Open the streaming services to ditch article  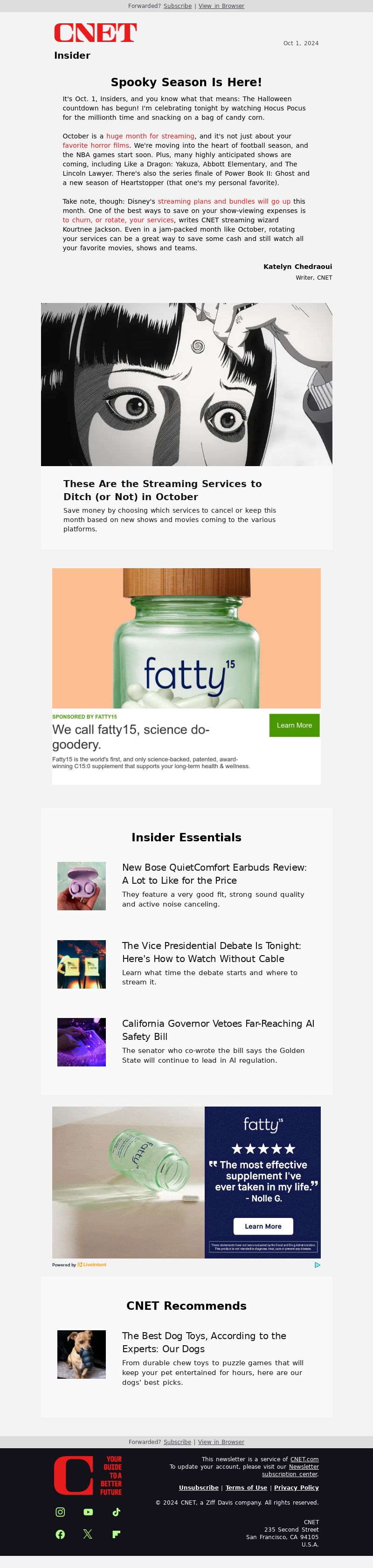162,490
